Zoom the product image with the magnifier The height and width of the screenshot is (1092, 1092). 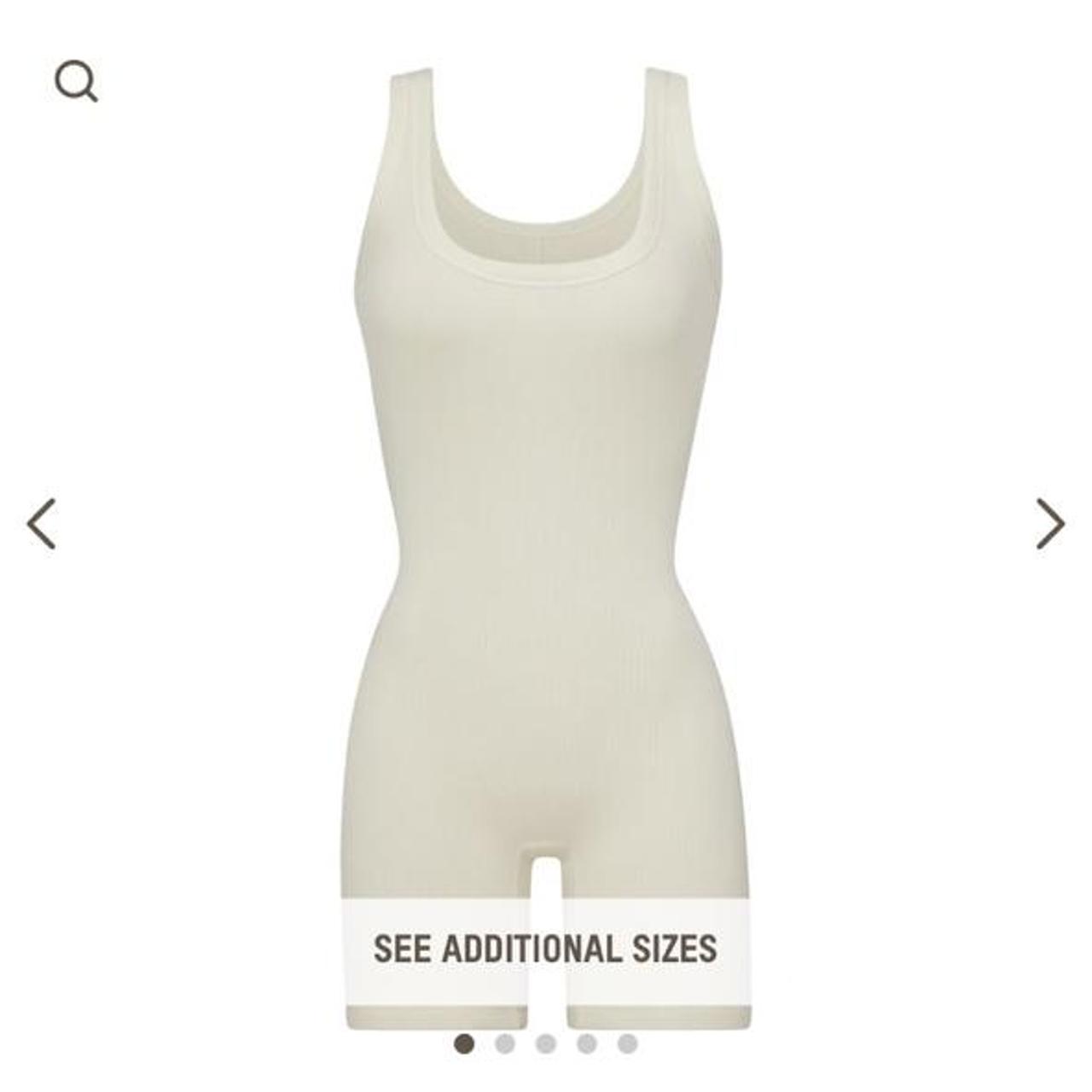76,81
